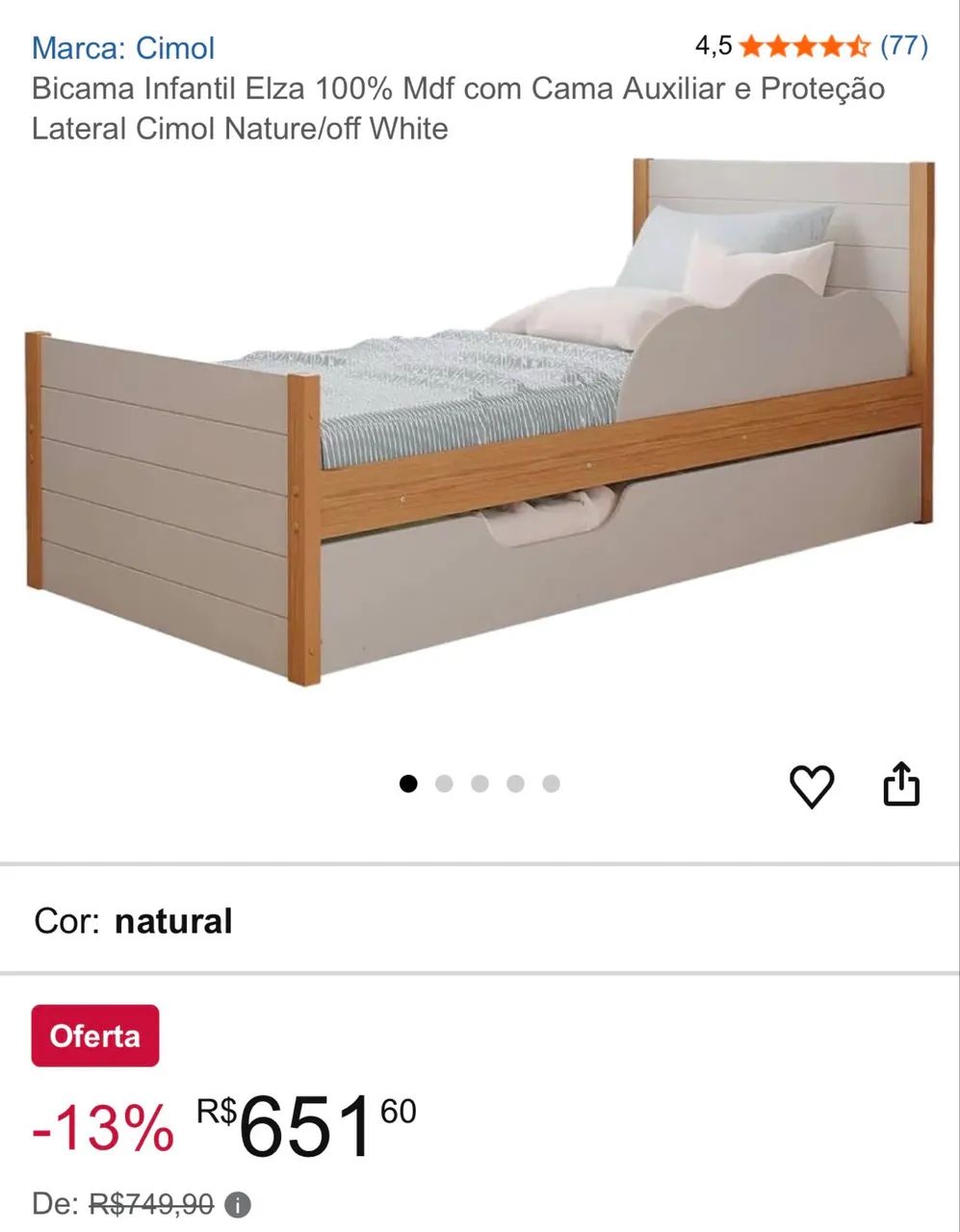
Task: Open brand page via the Cimol link
Action: pos(179,48)
